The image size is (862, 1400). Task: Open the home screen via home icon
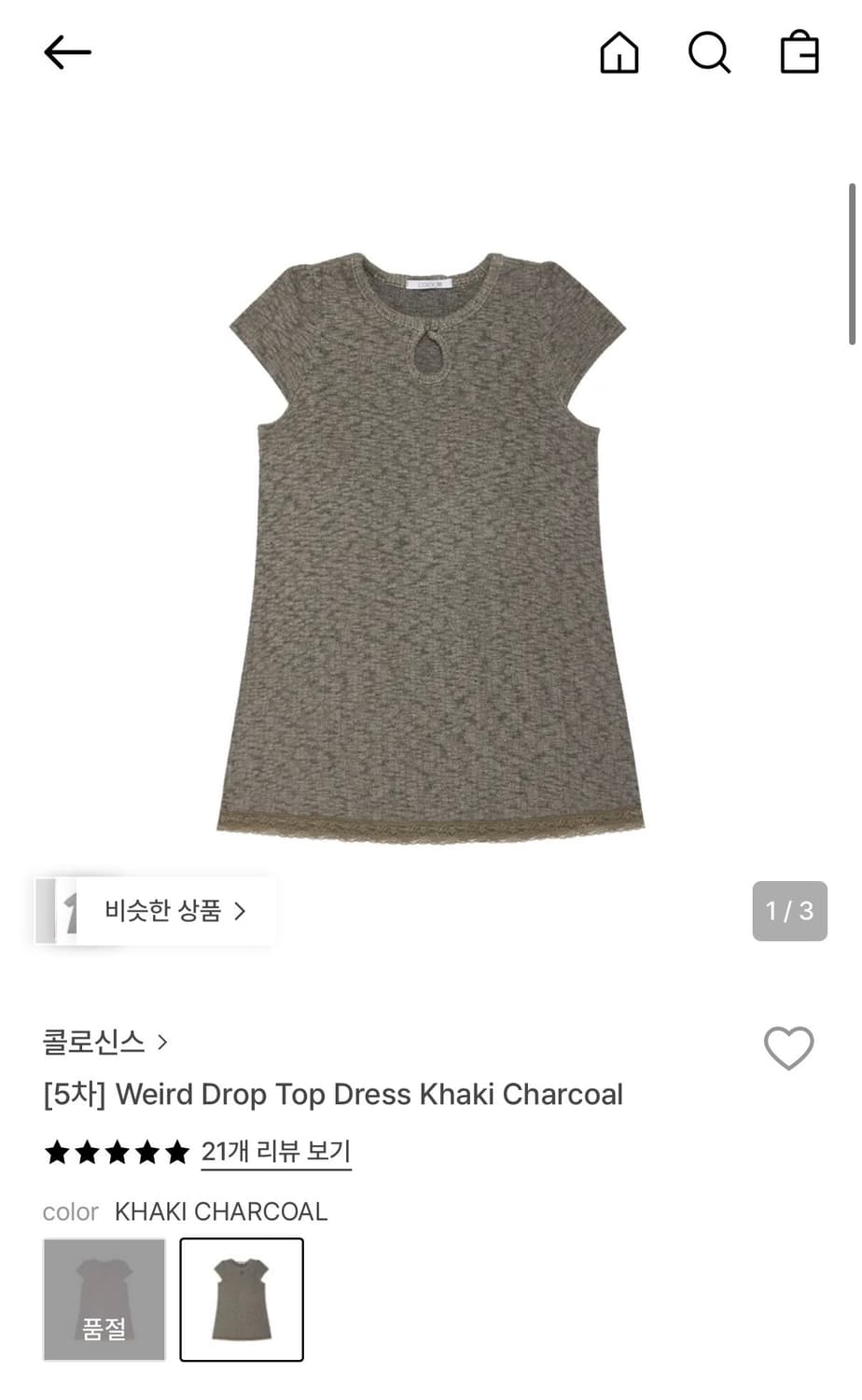coord(619,53)
